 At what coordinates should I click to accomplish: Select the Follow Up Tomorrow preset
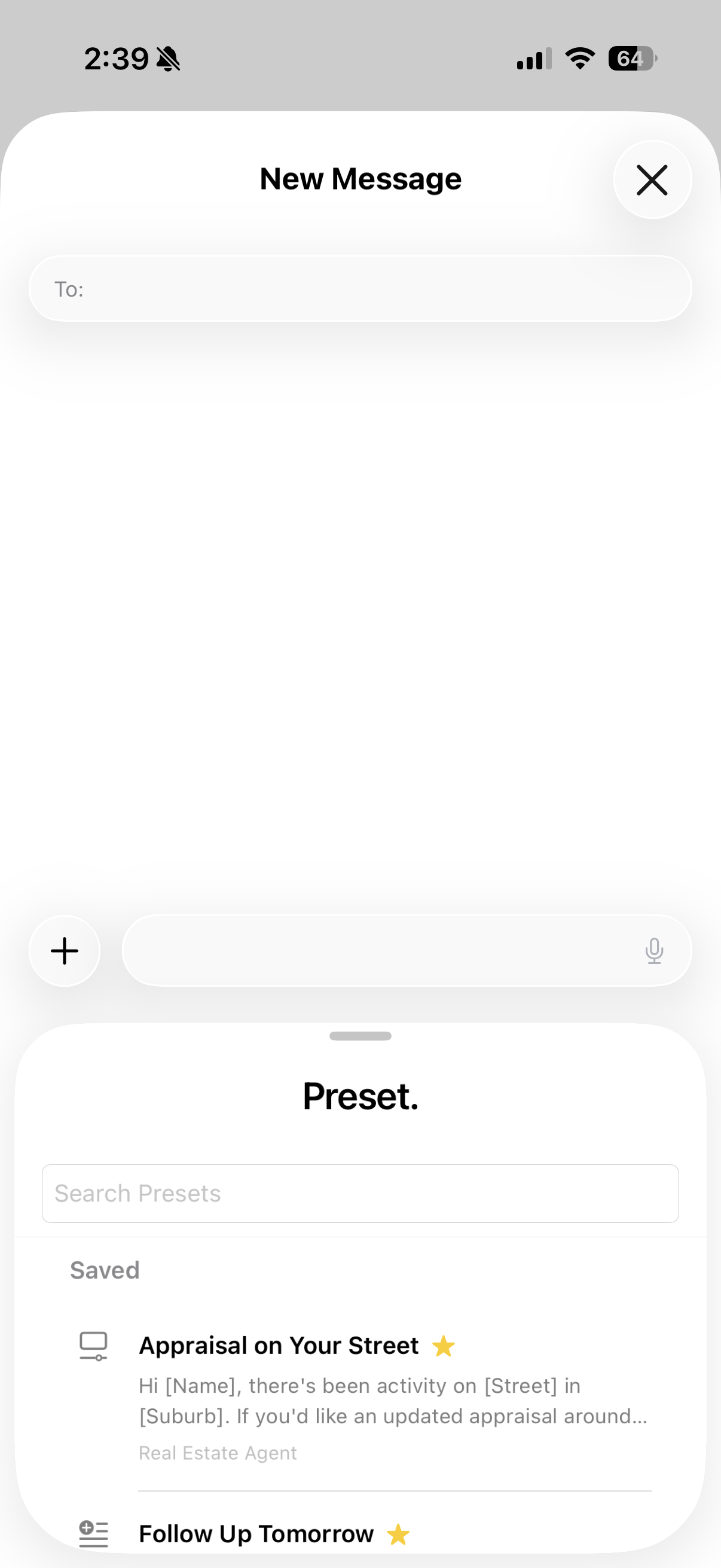(x=256, y=1534)
